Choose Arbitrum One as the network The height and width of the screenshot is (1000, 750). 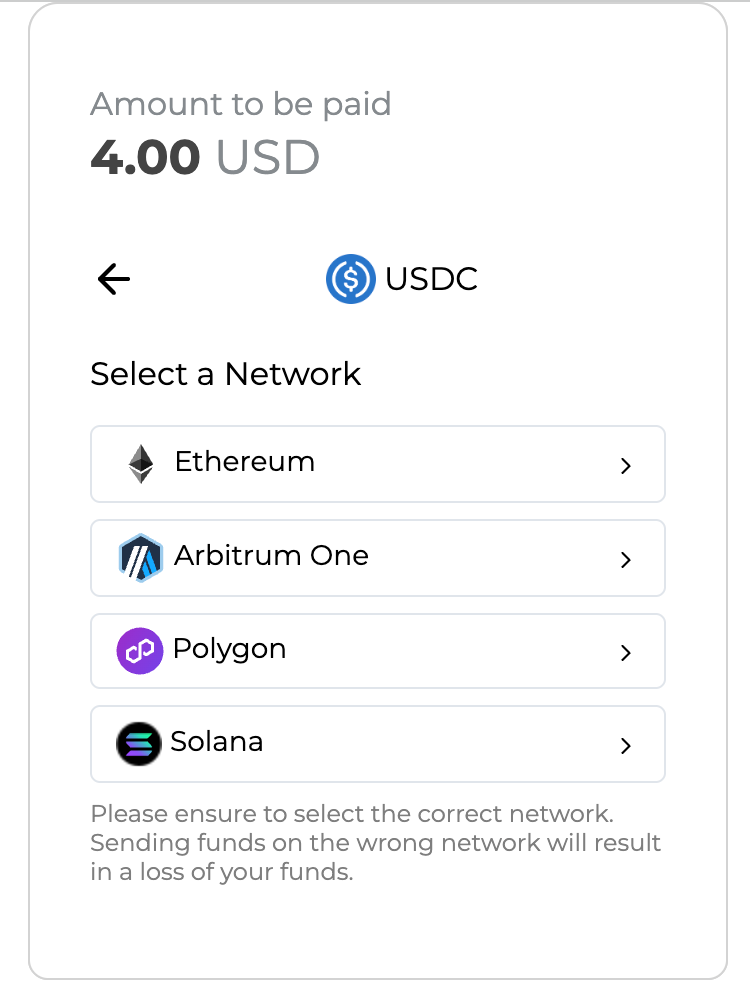click(377, 558)
